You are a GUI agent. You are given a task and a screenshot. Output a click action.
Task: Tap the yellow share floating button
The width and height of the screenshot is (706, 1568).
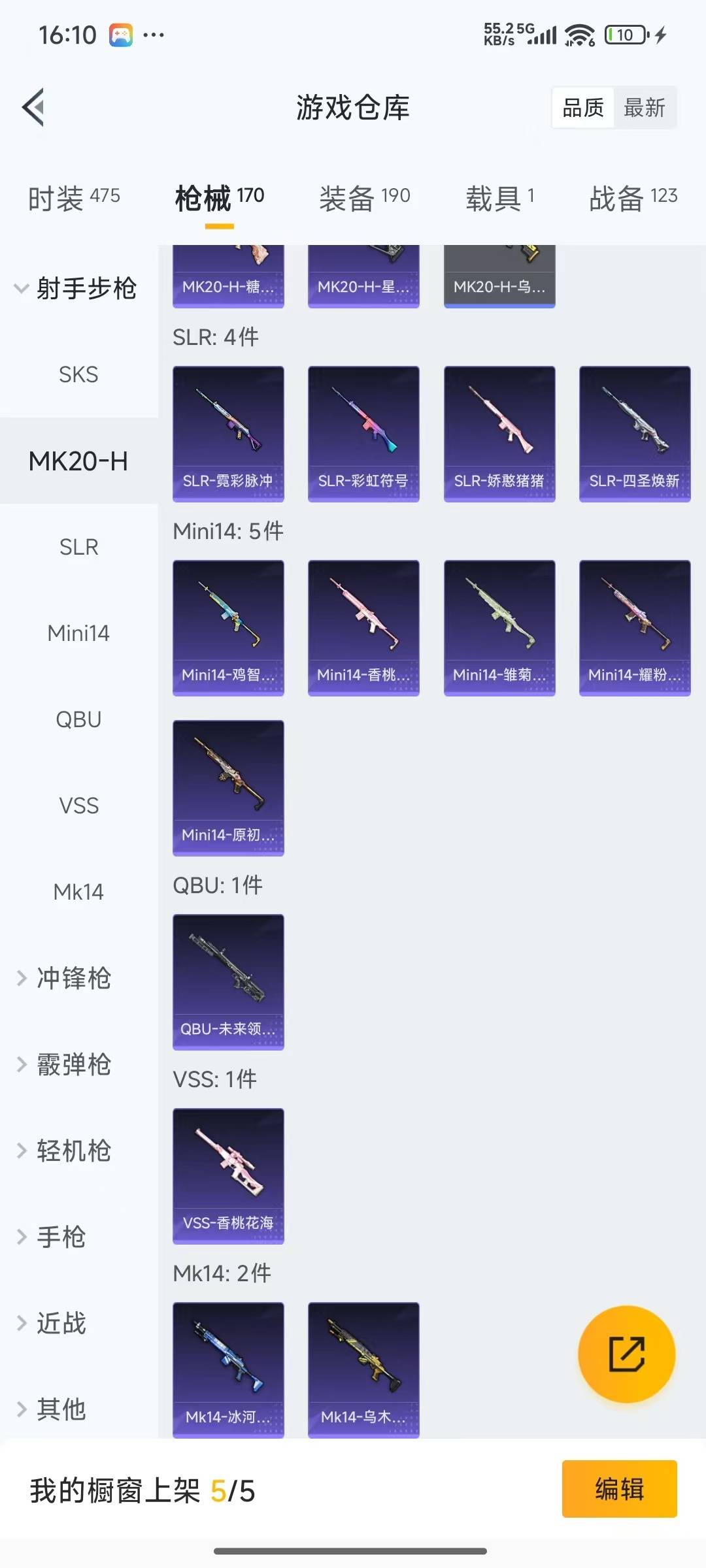click(626, 1354)
